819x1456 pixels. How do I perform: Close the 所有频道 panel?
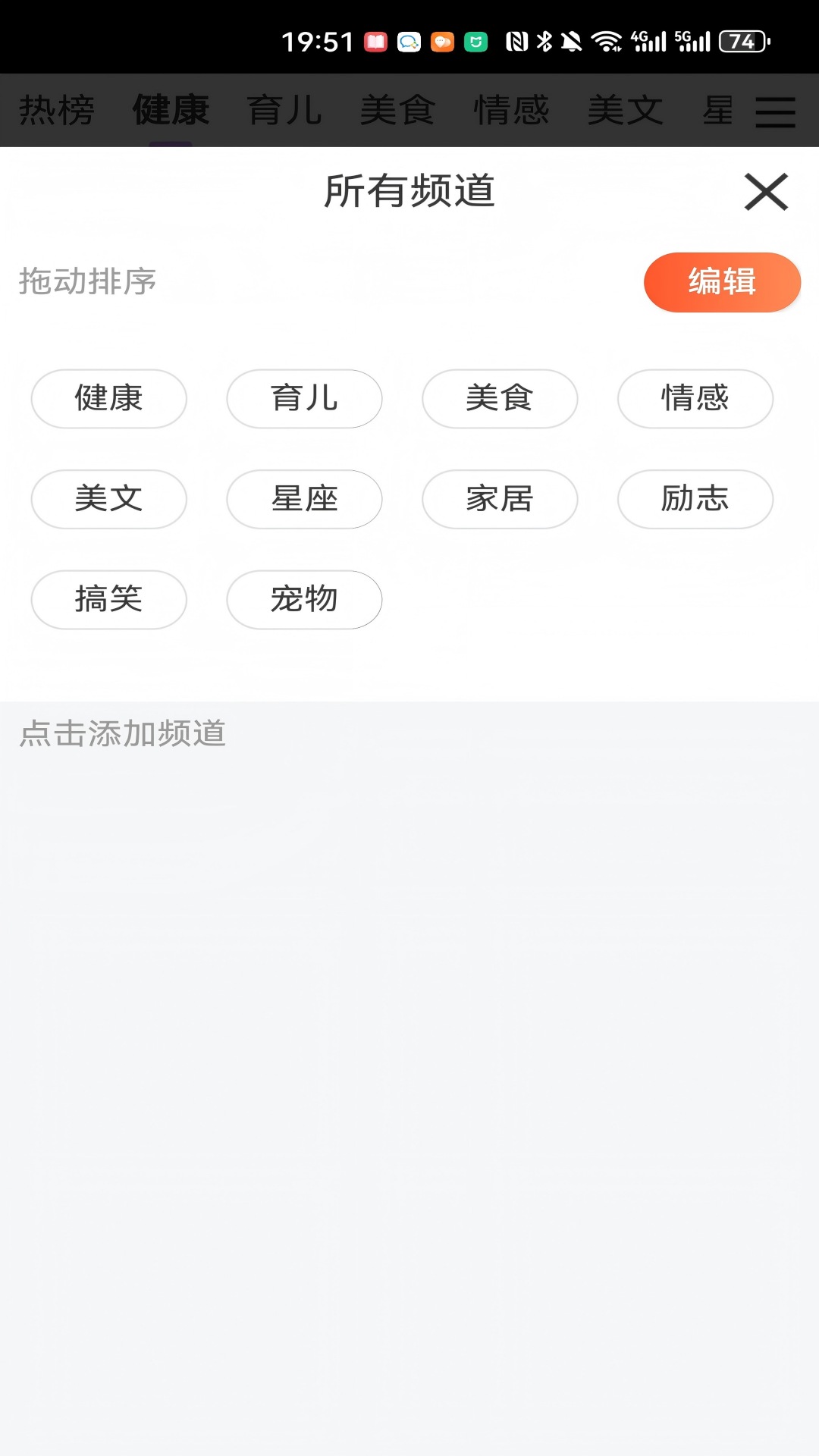(767, 193)
